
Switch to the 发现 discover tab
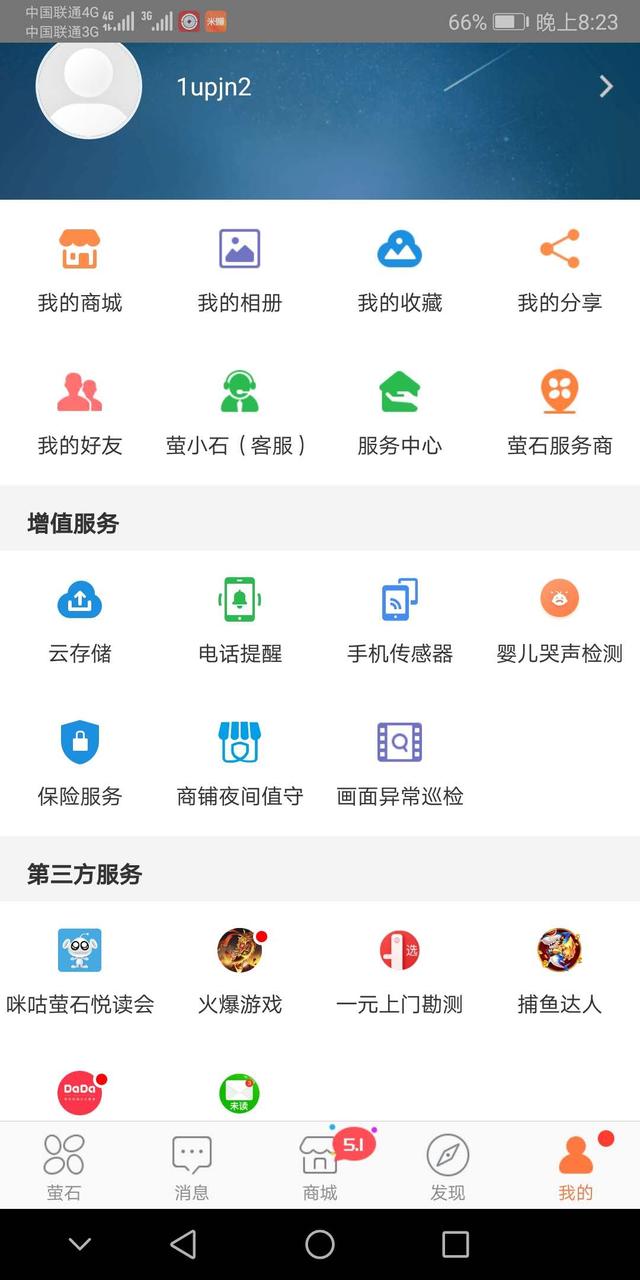point(448,1166)
